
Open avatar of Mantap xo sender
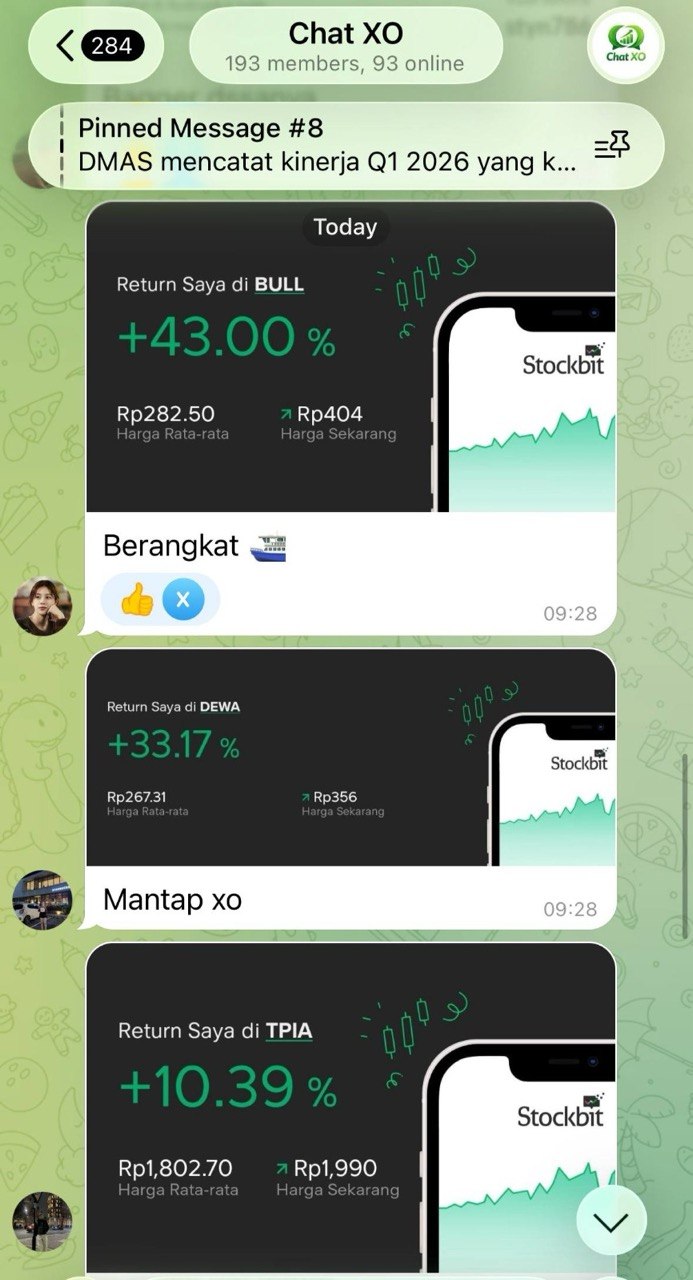click(42, 899)
